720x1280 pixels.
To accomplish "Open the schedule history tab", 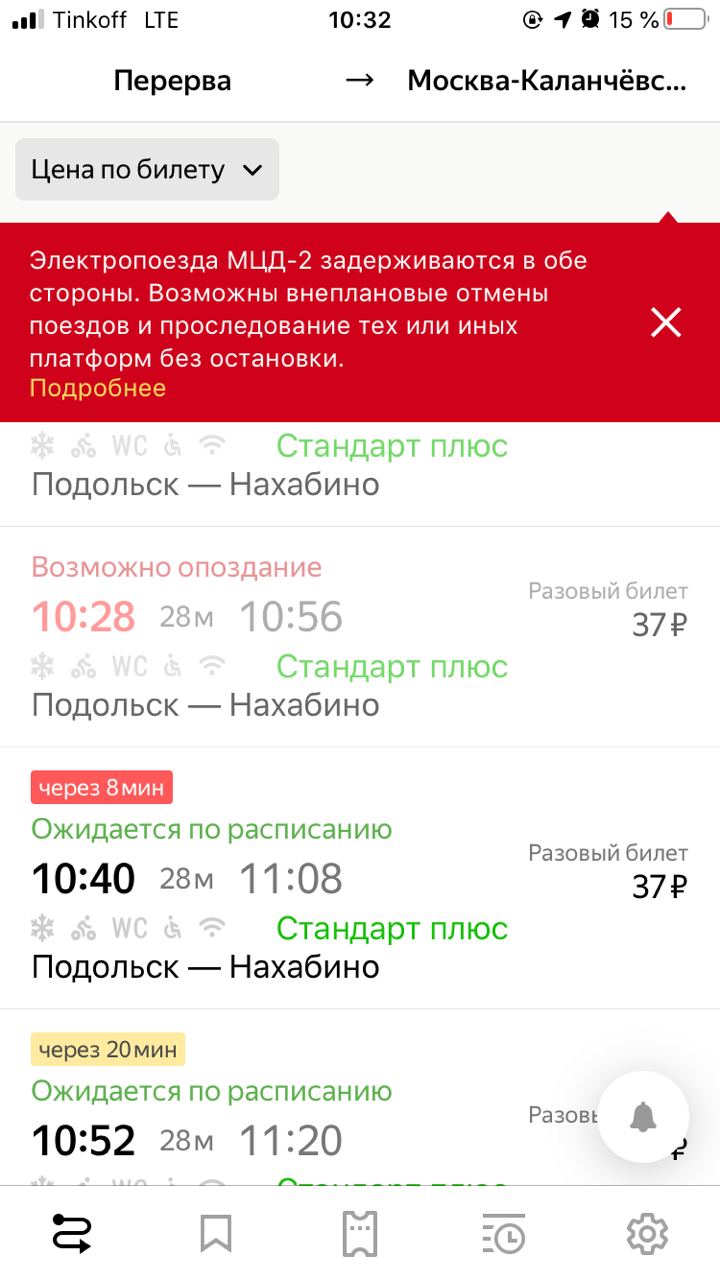I will point(504,1234).
